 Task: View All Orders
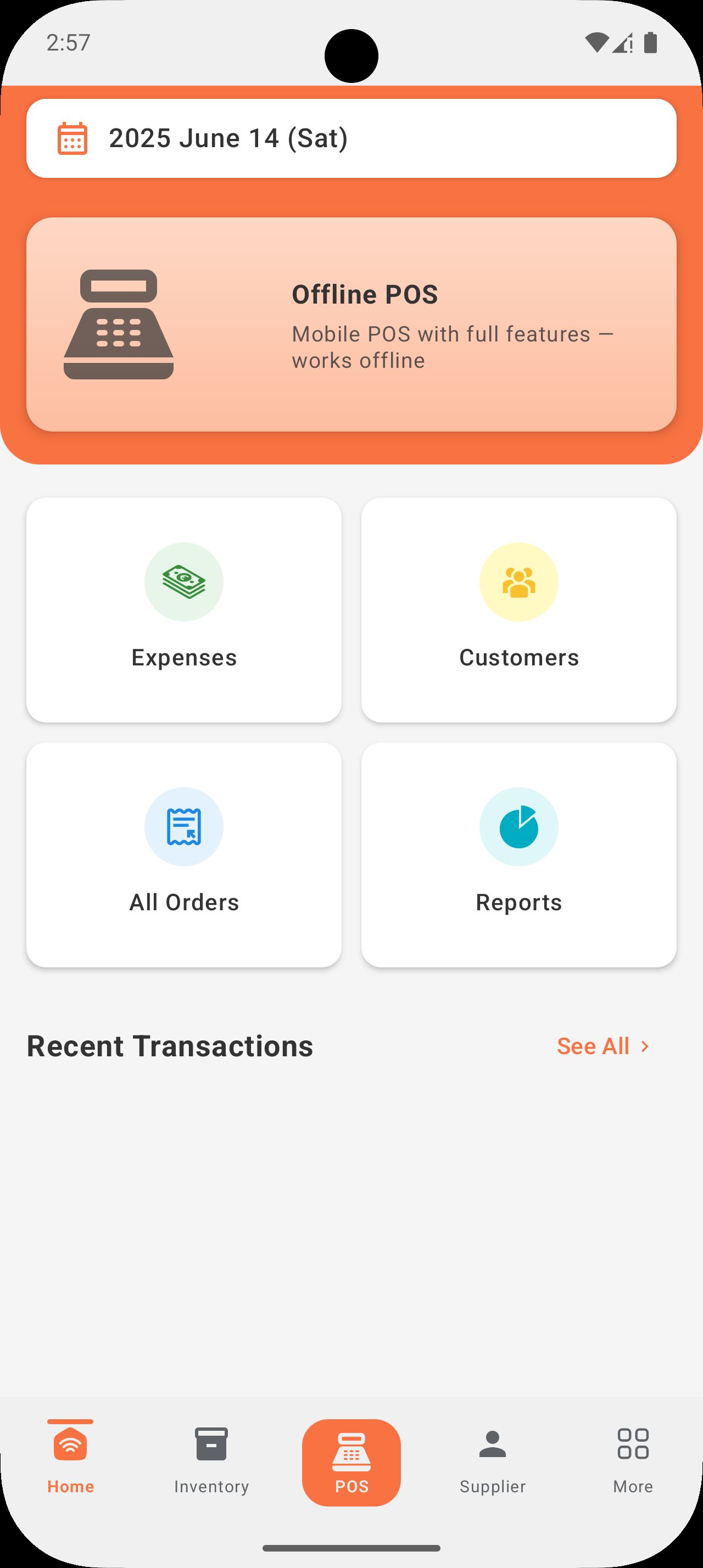pyautogui.click(x=184, y=855)
